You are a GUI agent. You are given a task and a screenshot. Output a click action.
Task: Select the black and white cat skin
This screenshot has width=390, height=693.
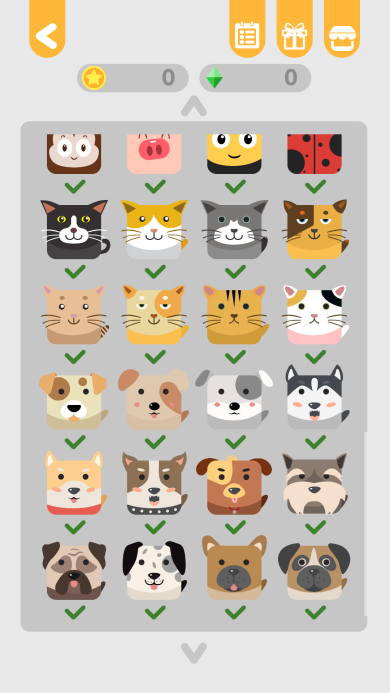point(74,229)
